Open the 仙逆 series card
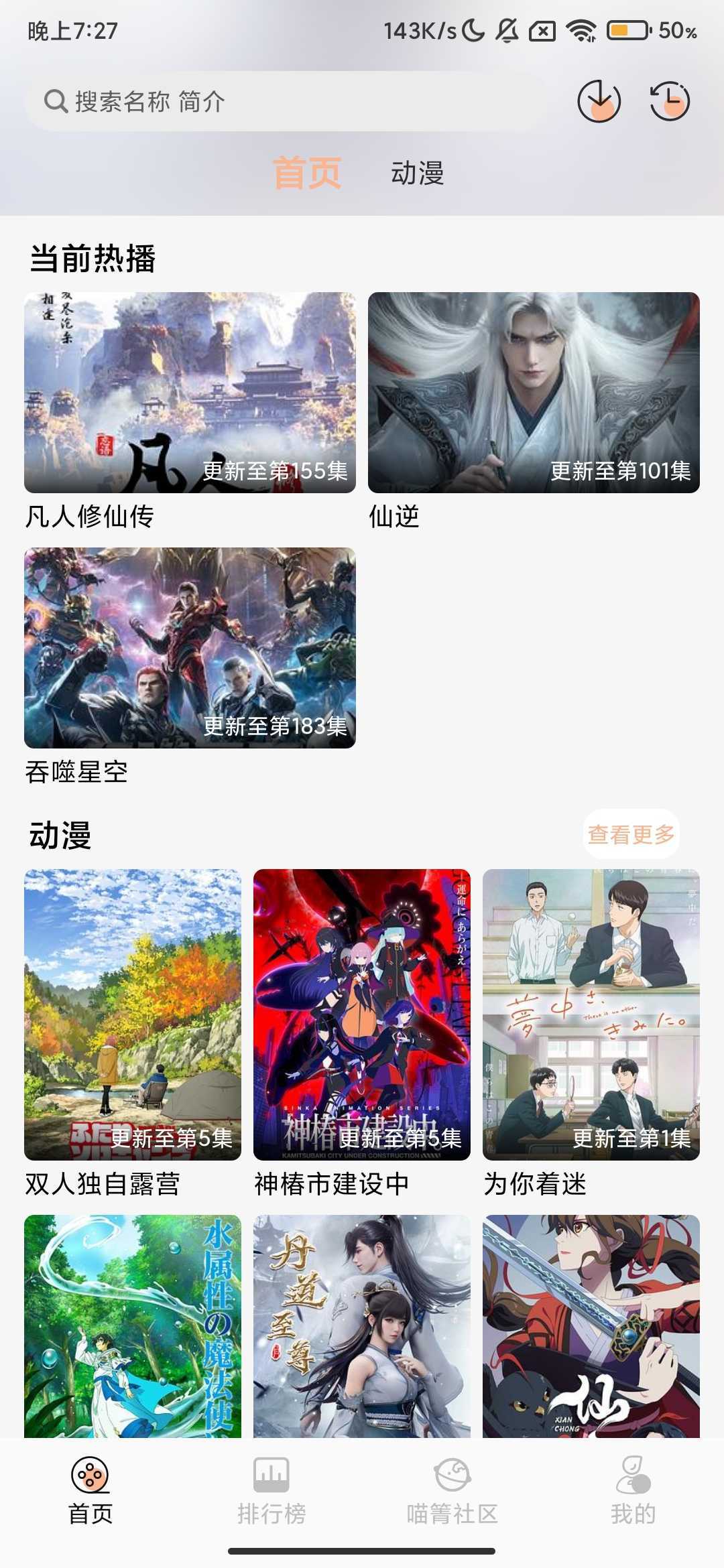The image size is (724, 1568). pyautogui.click(x=534, y=393)
